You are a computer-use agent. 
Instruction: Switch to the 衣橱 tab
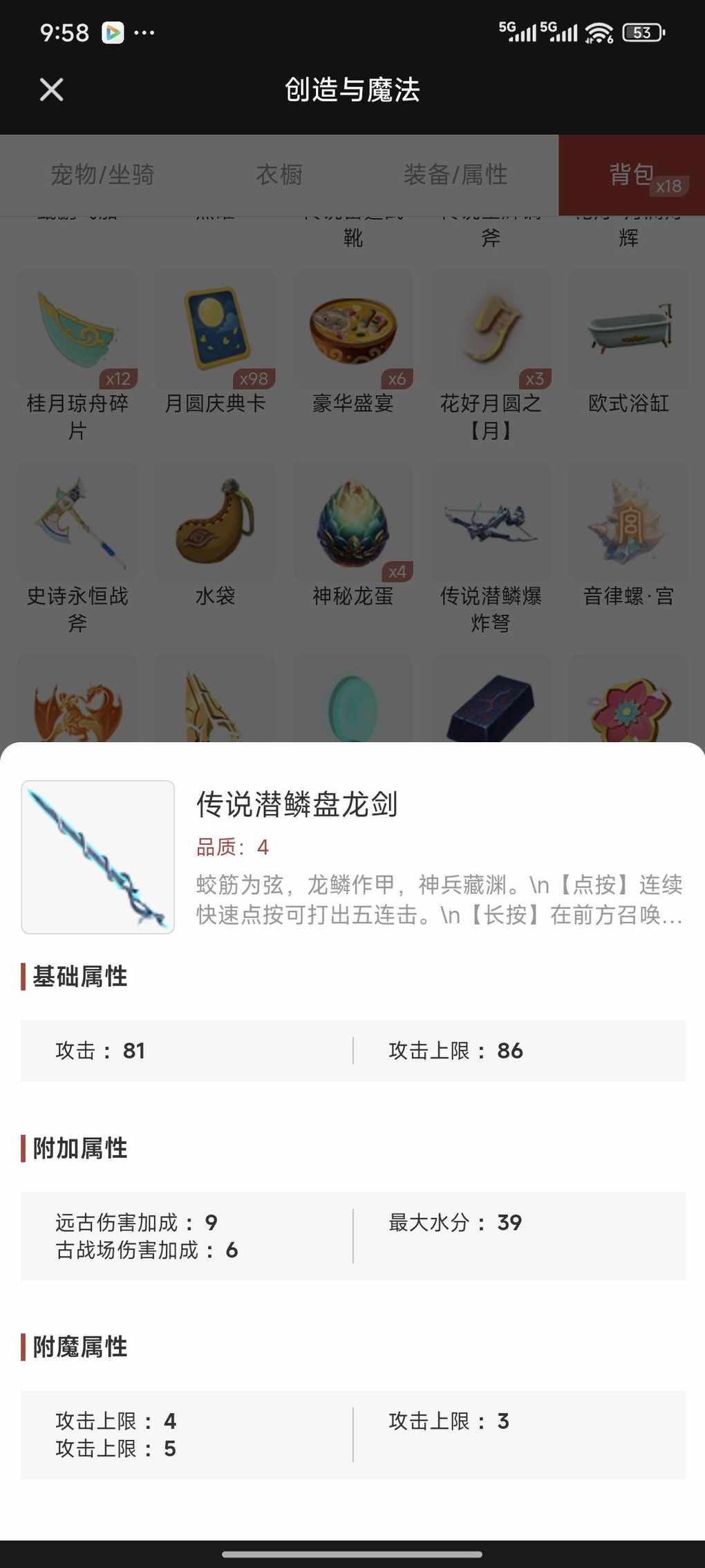click(279, 175)
